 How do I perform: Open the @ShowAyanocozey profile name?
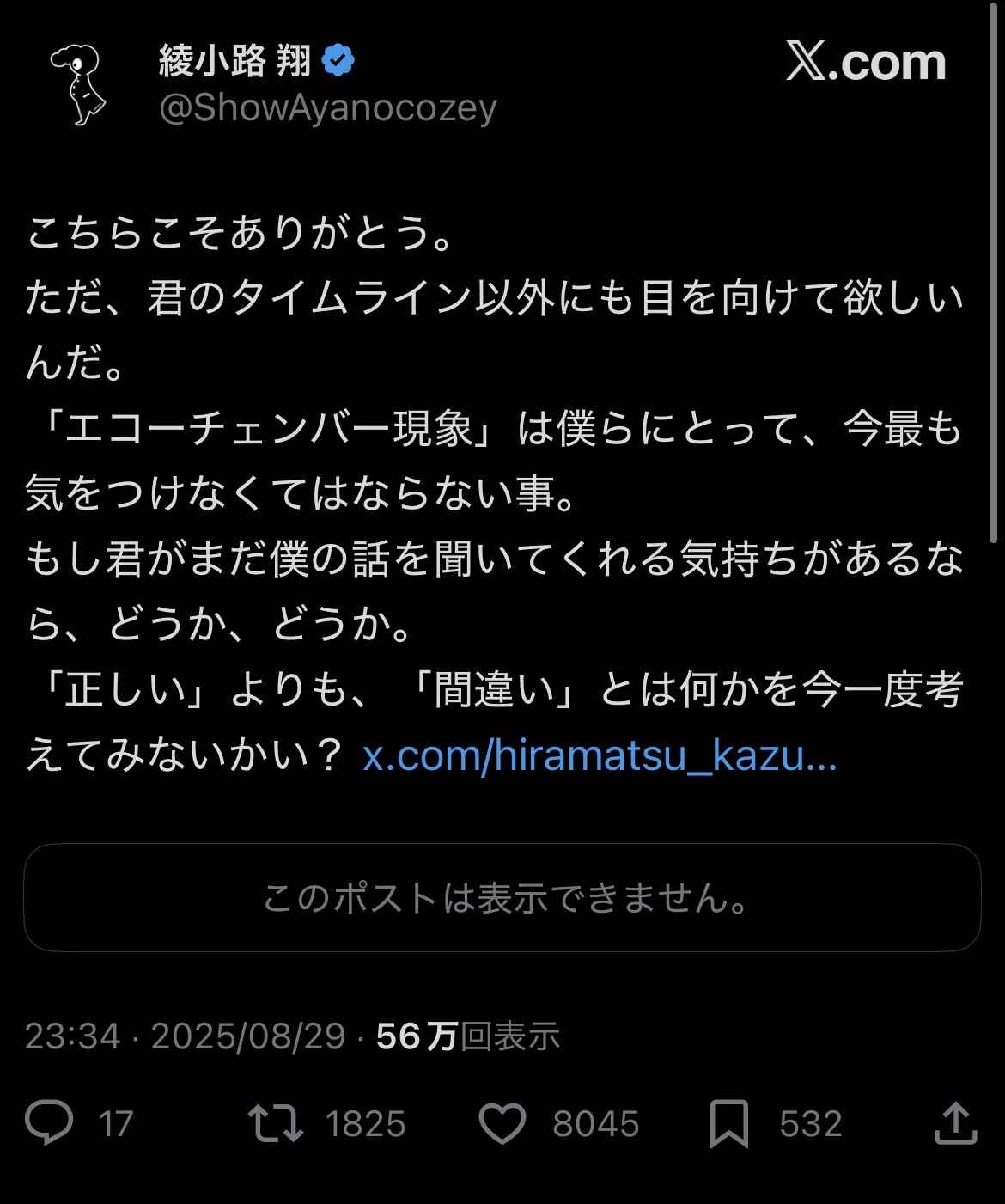[234, 63]
